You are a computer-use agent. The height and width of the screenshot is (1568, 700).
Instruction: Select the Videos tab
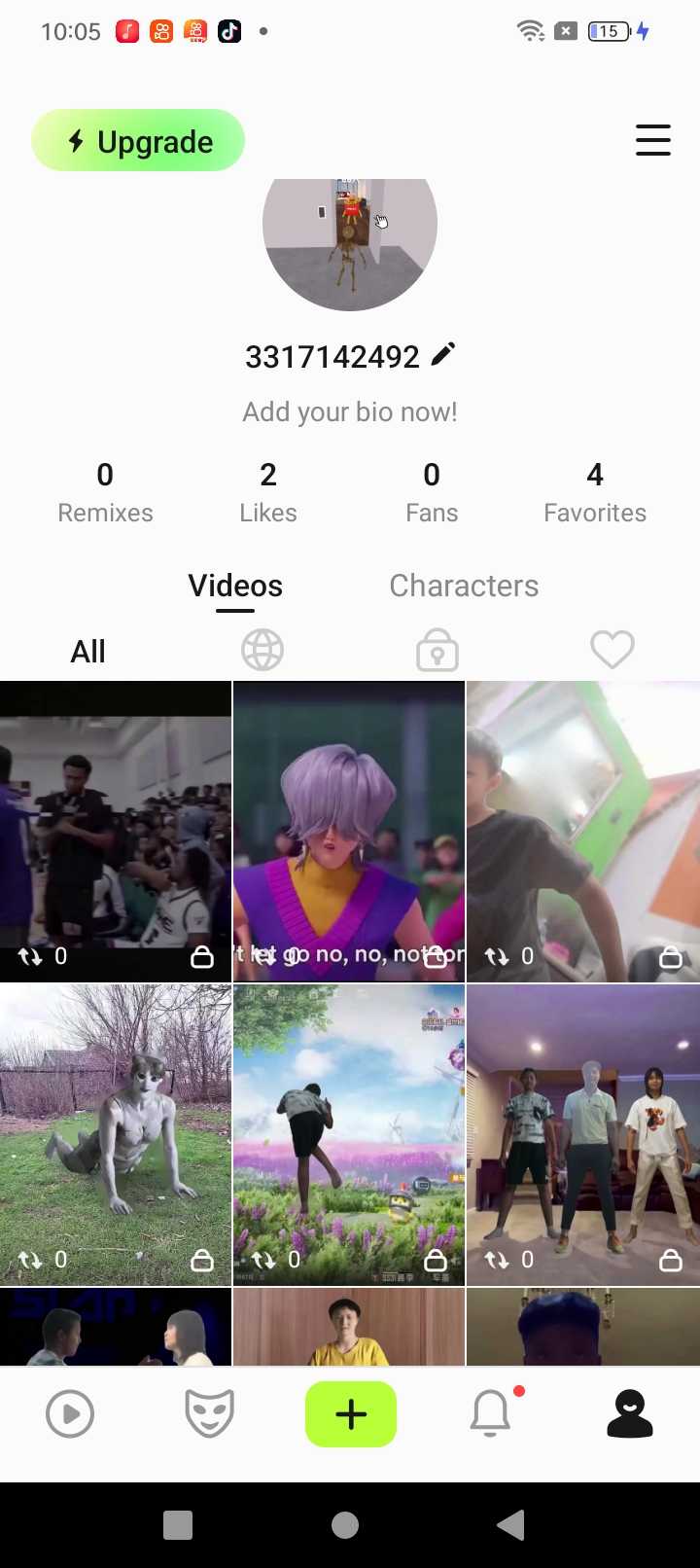[235, 586]
